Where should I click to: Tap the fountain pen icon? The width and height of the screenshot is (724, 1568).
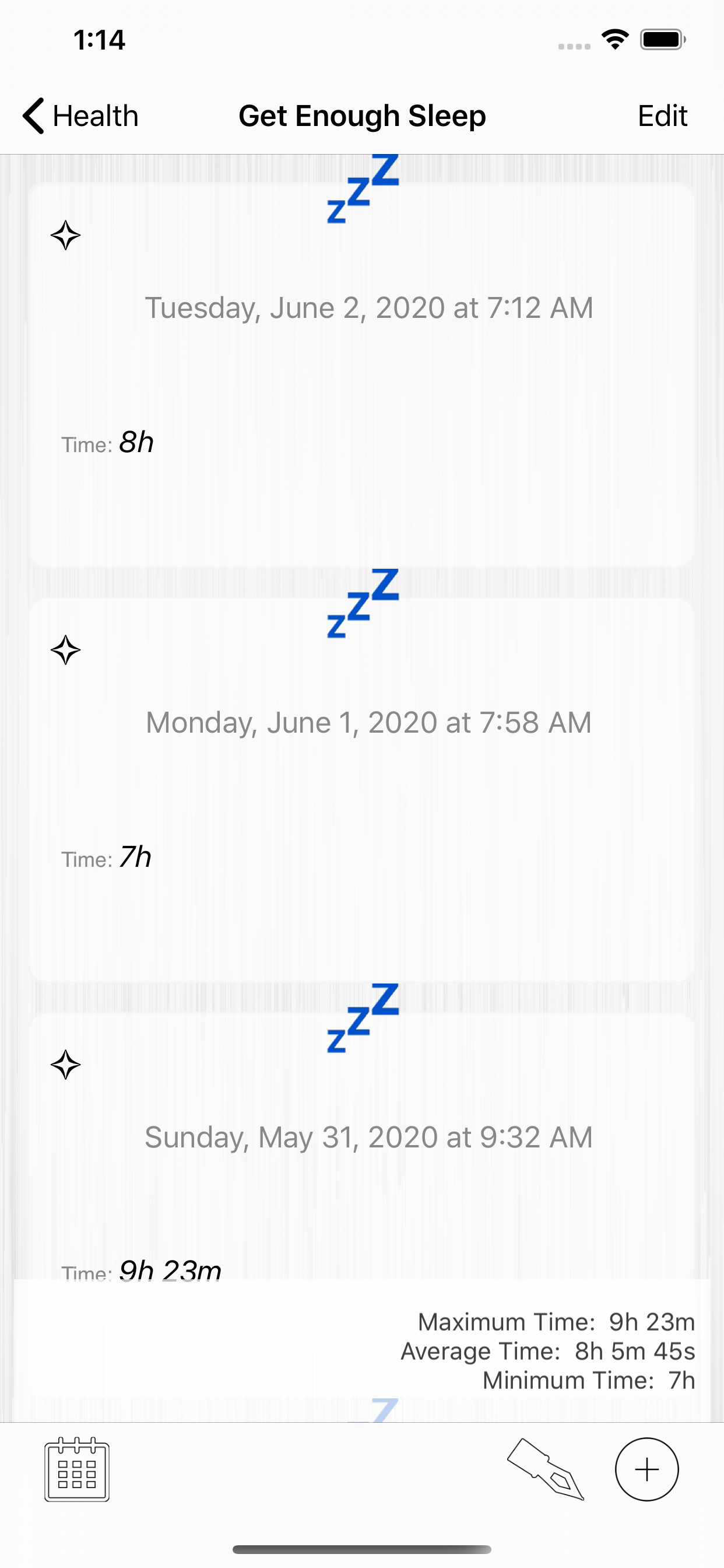[546, 1469]
